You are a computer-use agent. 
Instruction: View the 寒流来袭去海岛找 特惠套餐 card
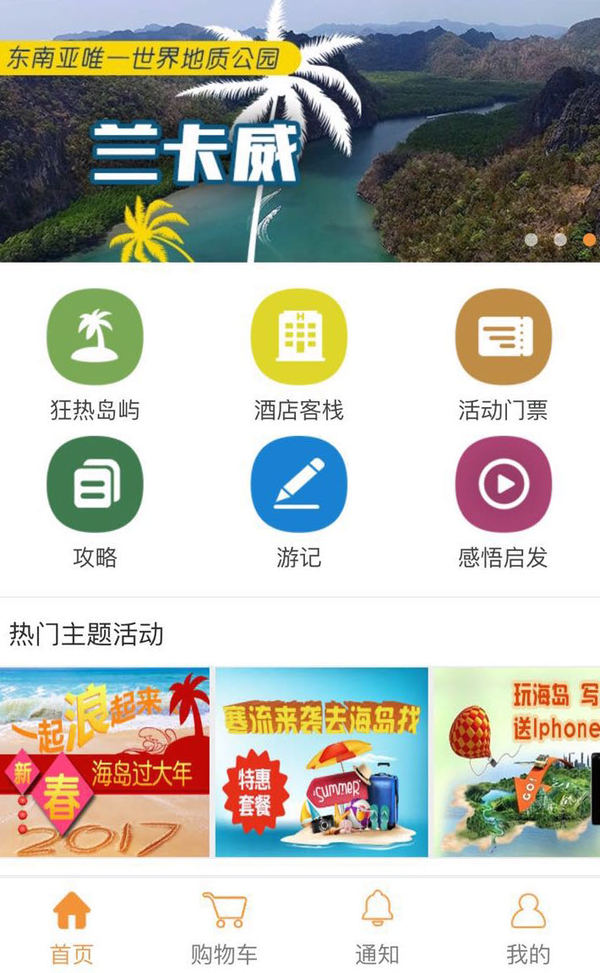pyautogui.click(x=322, y=762)
